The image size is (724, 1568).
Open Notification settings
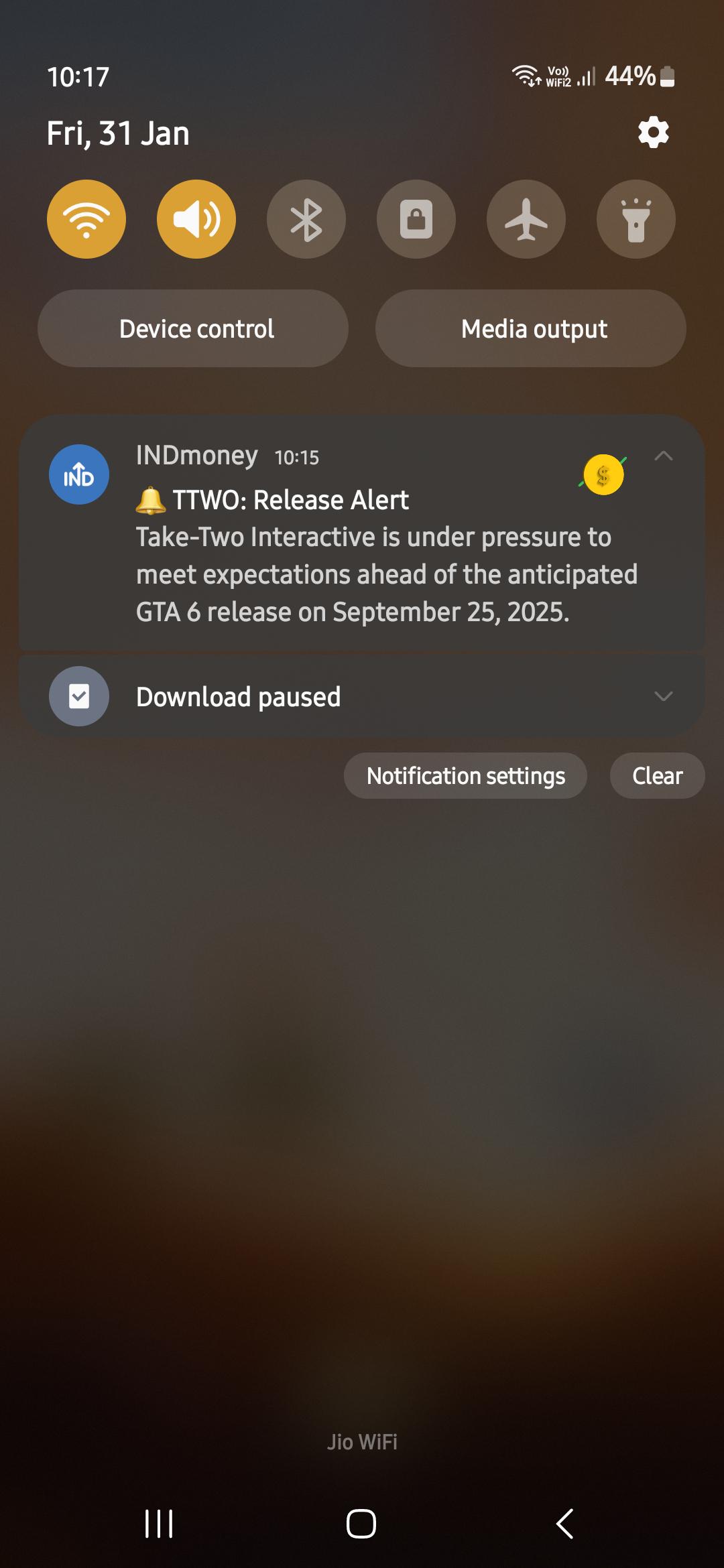tap(465, 776)
